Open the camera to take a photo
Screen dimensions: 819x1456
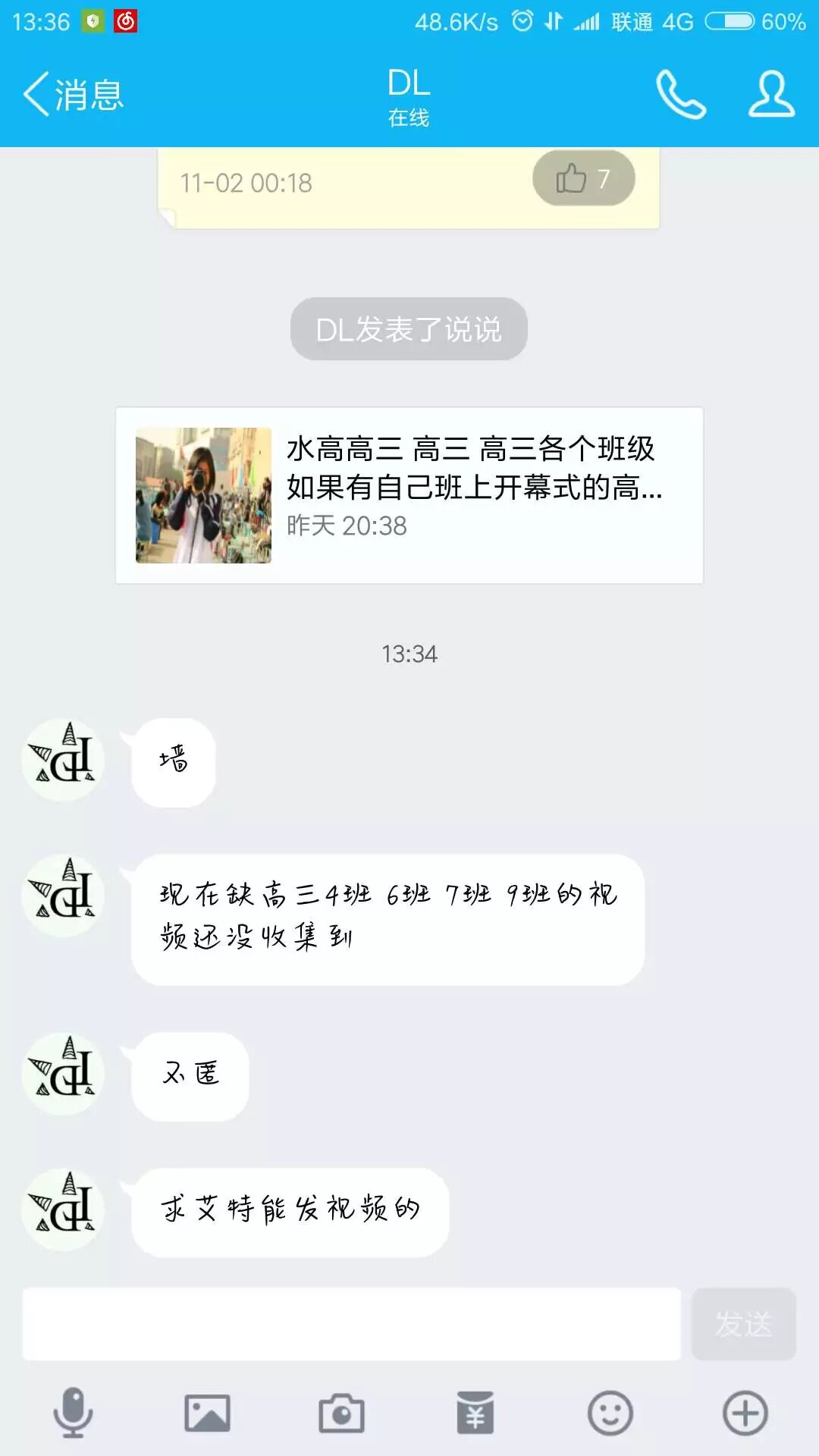point(341,1414)
